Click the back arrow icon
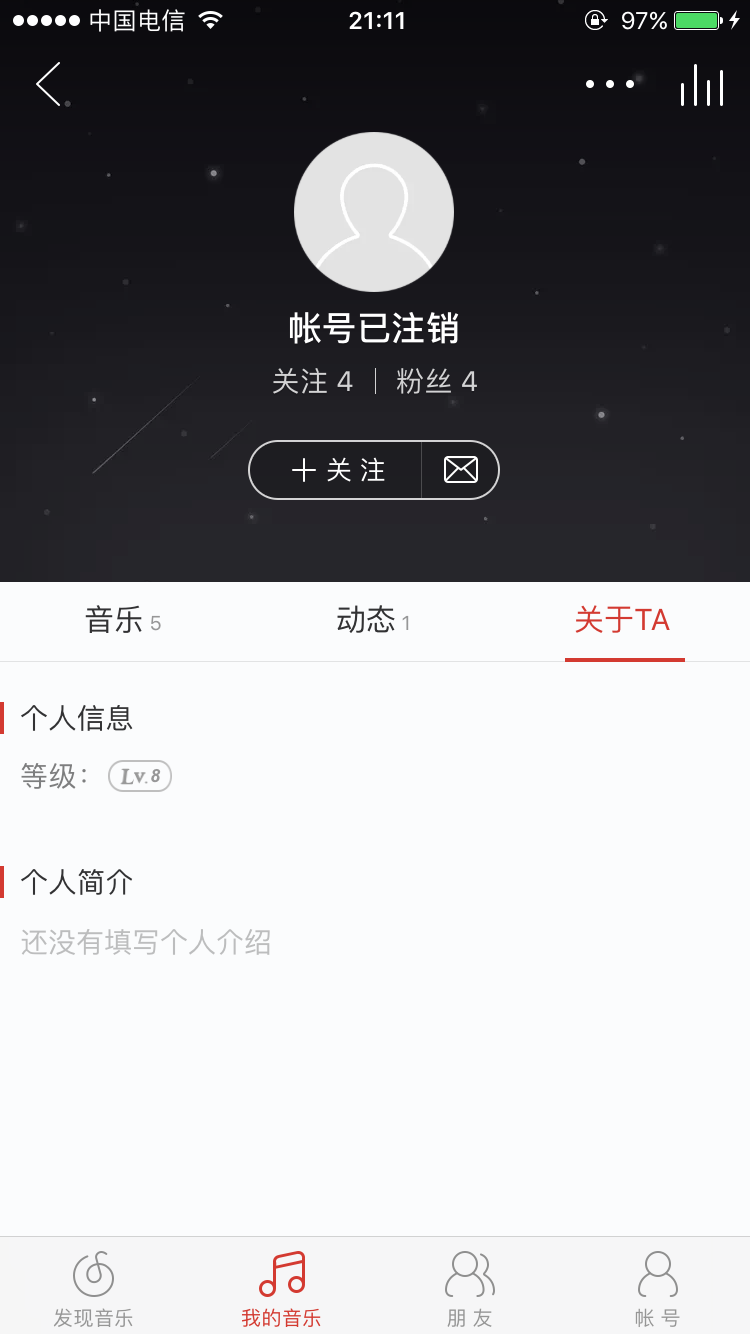The height and width of the screenshot is (1334, 750). [x=48, y=84]
